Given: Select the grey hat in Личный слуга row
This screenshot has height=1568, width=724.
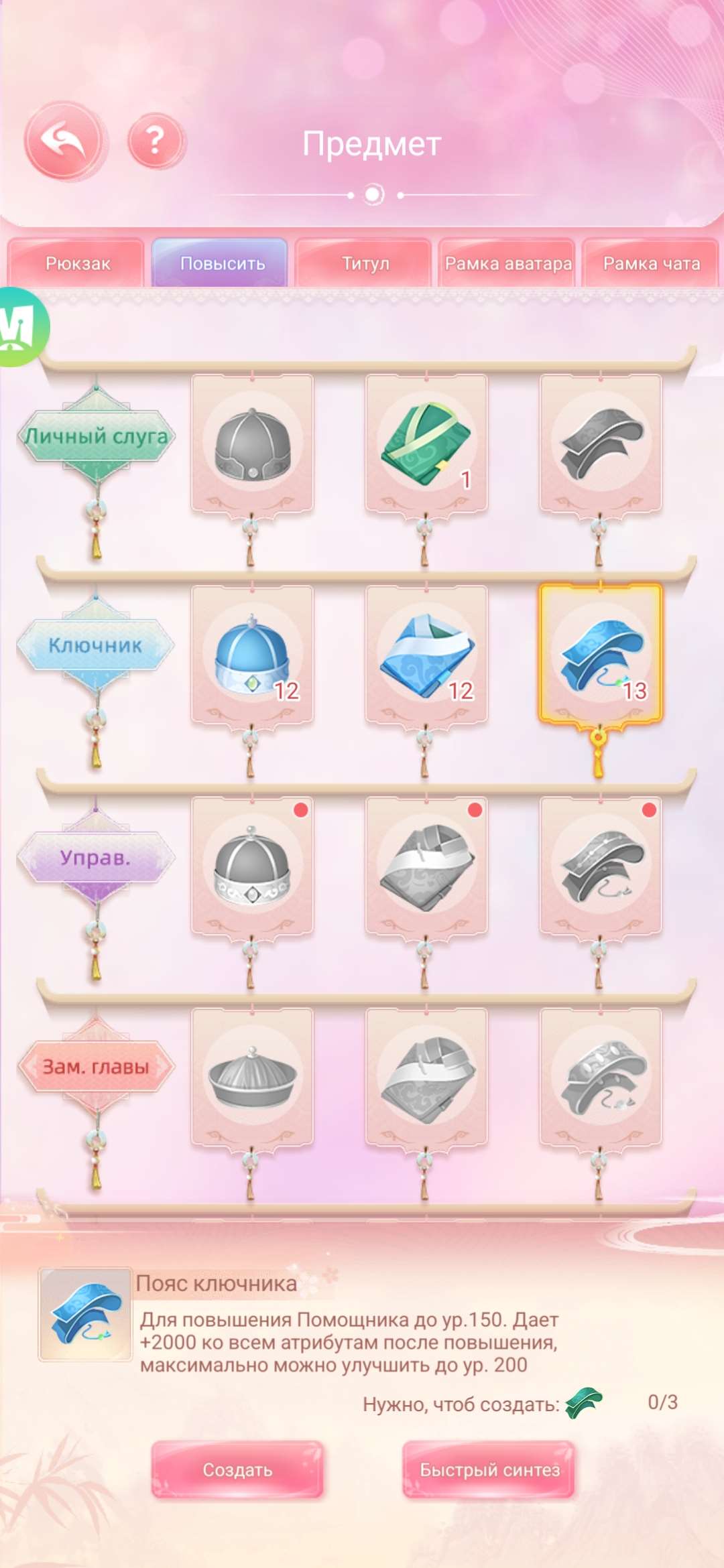Looking at the screenshot, I should coord(252,444).
